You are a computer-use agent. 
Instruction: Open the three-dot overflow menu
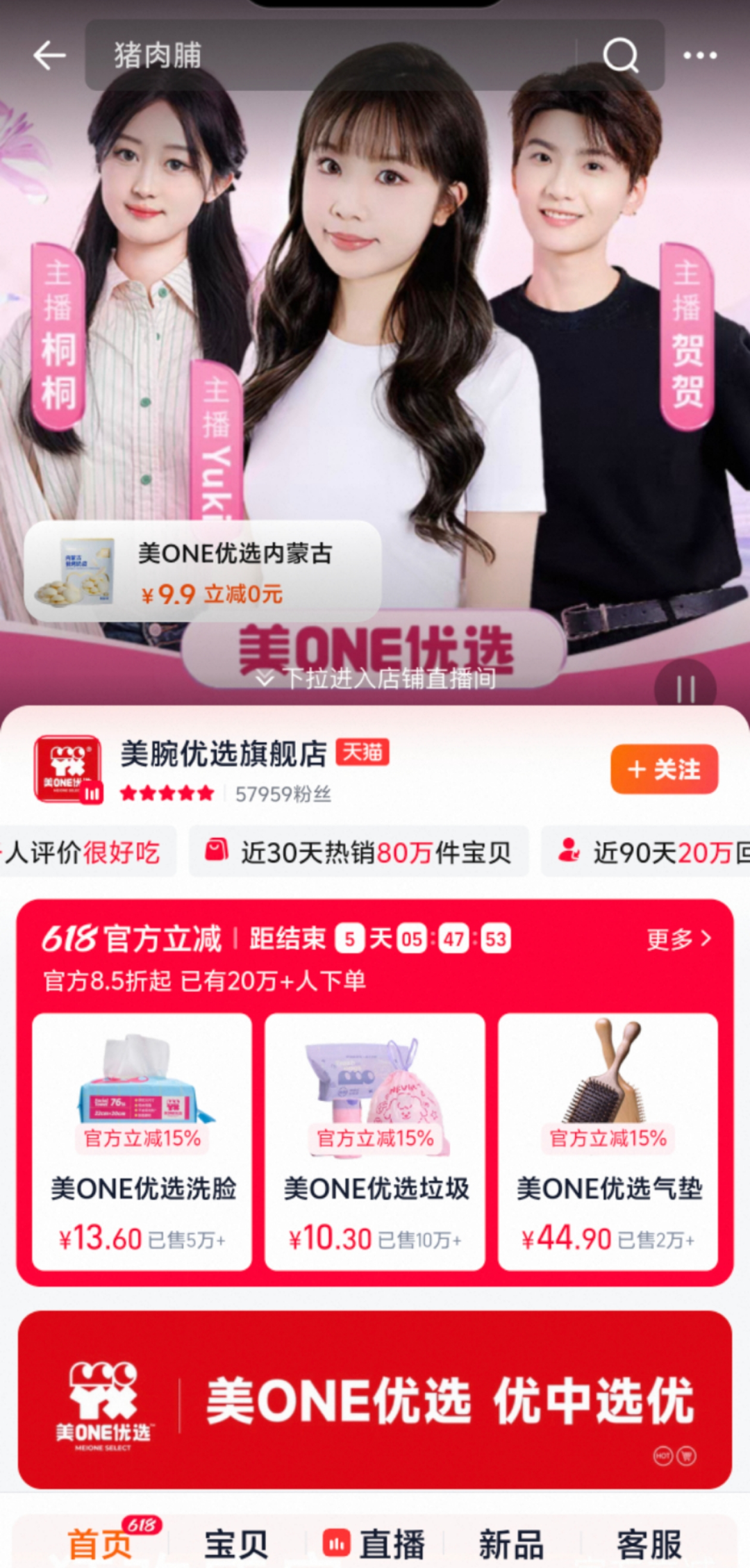coord(700,56)
